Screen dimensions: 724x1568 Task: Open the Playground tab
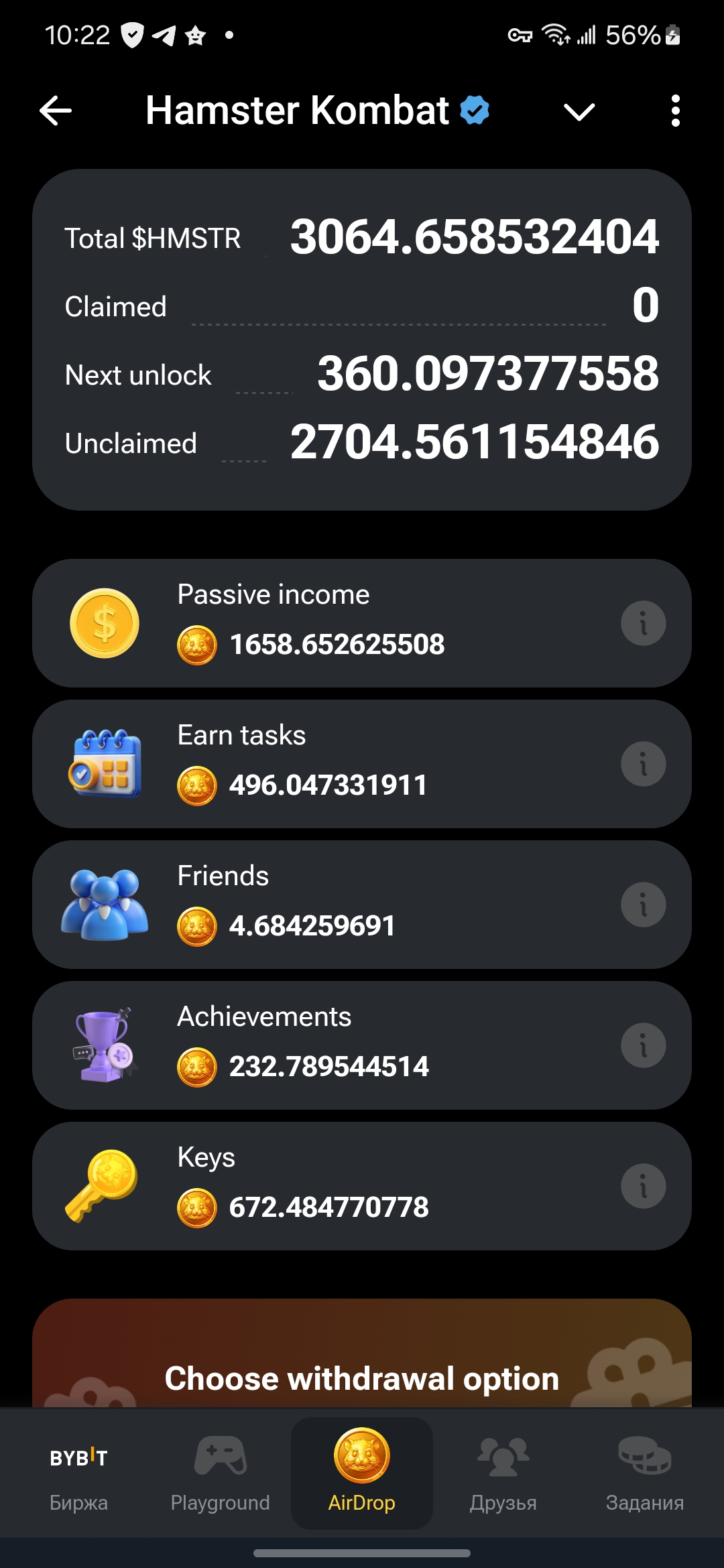pos(220,1473)
